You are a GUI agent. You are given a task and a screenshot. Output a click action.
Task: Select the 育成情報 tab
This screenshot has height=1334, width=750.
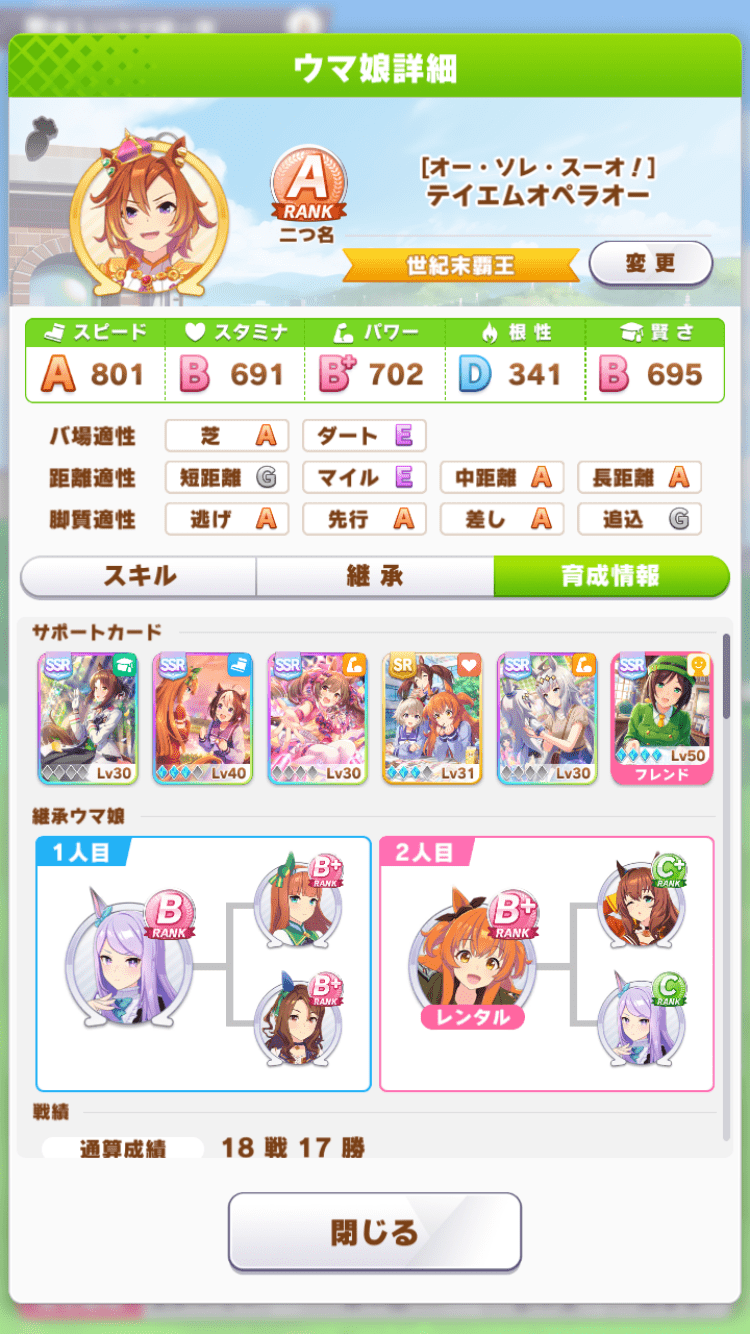[x=611, y=576]
